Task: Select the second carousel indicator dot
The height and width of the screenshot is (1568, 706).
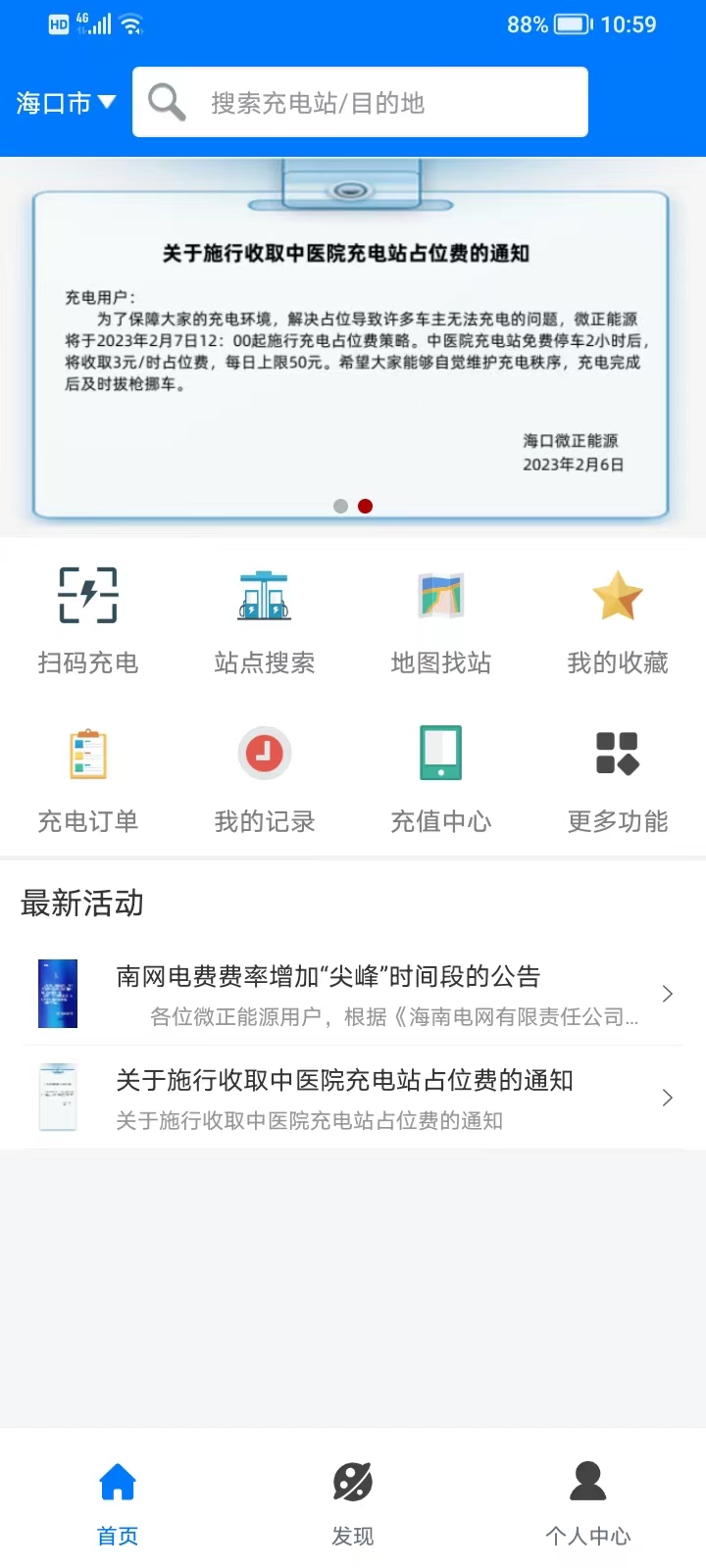Action: point(365,506)
